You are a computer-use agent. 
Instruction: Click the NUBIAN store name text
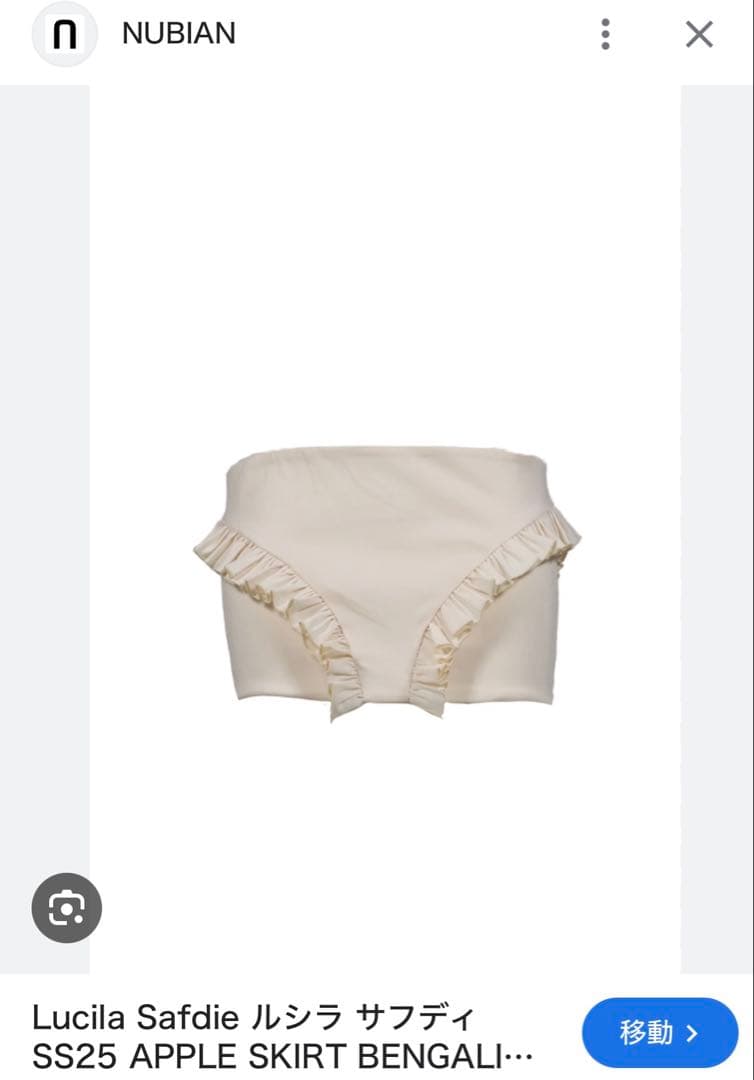tap(177, 33)
